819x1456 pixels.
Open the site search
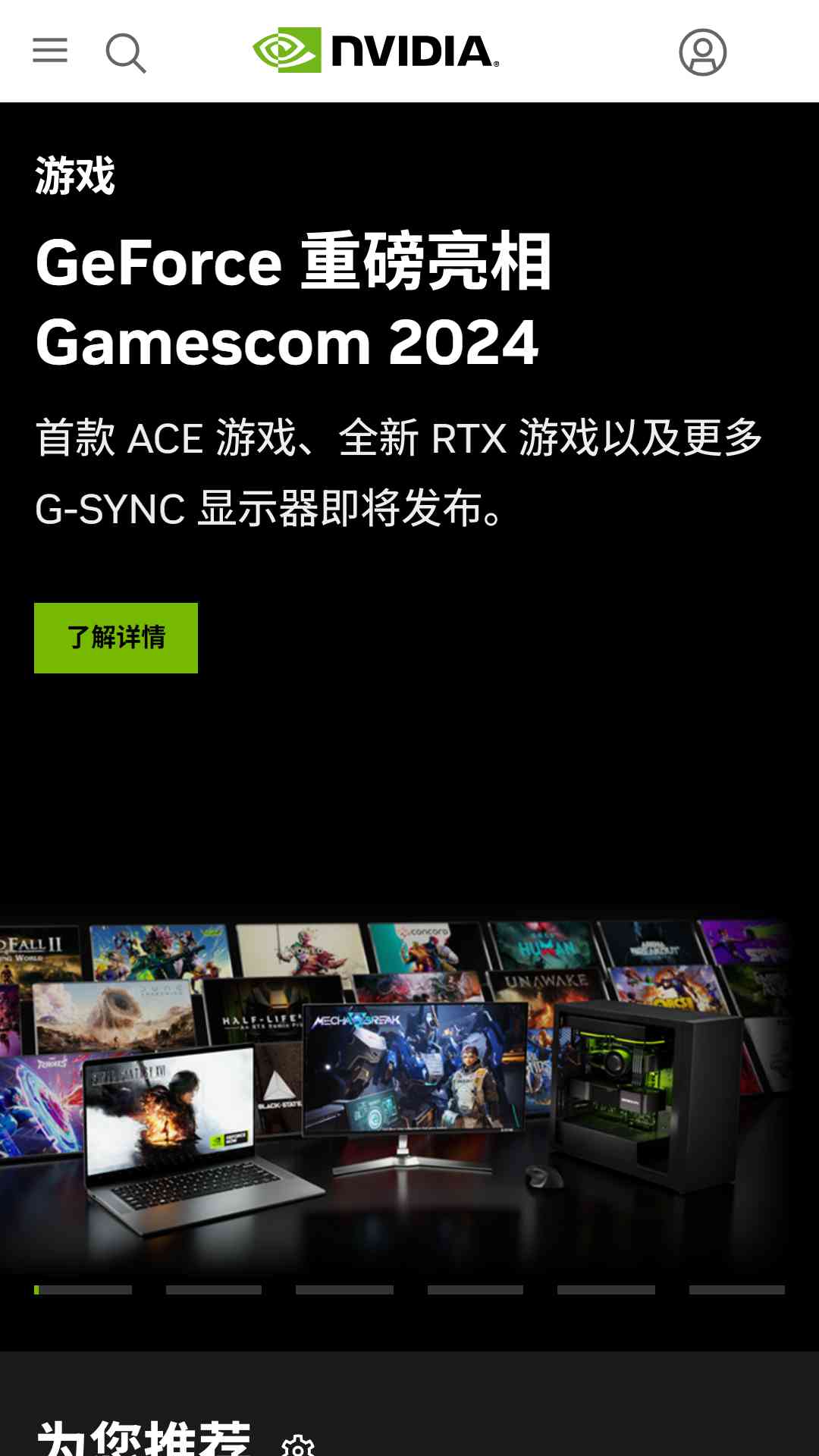pos(125,52)
